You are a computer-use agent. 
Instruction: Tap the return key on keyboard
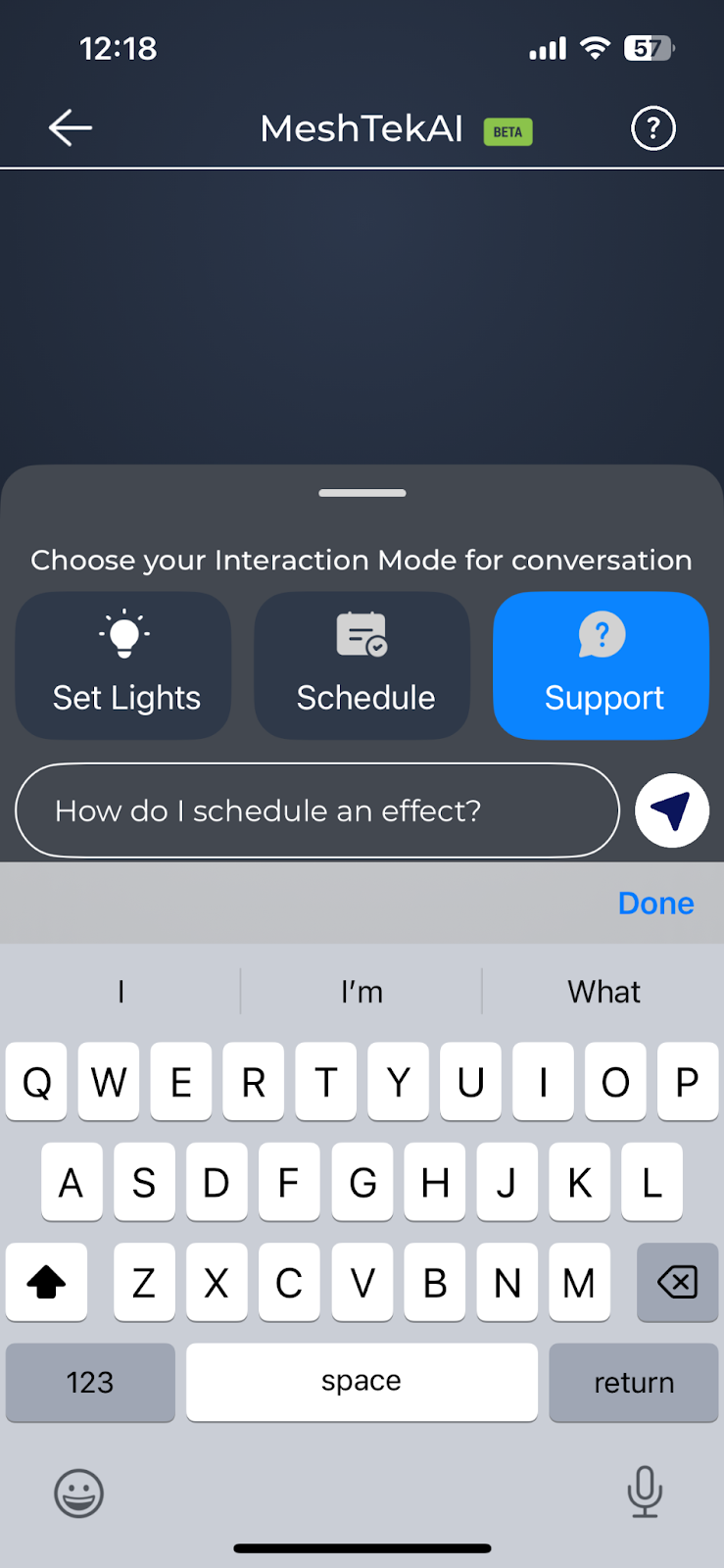pos(633,1382)
